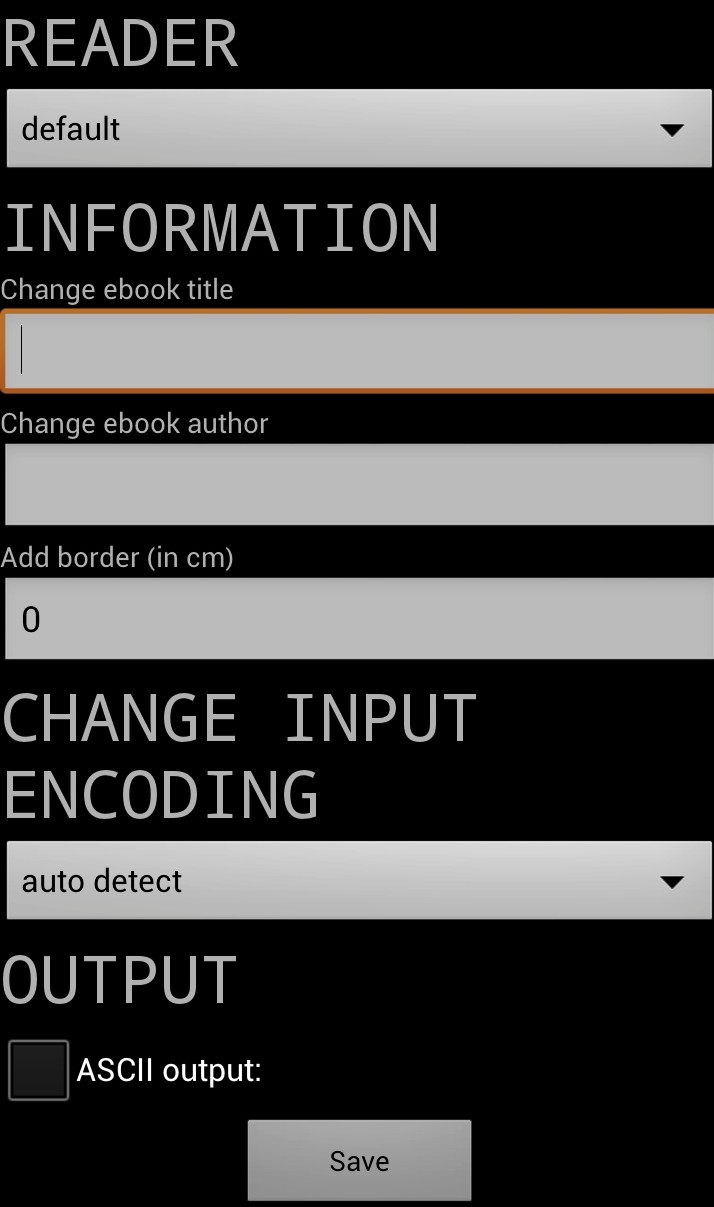This screenshot has width=714, height=1207.
Task: Tap the ebook author field
Action: pos(358,485)
